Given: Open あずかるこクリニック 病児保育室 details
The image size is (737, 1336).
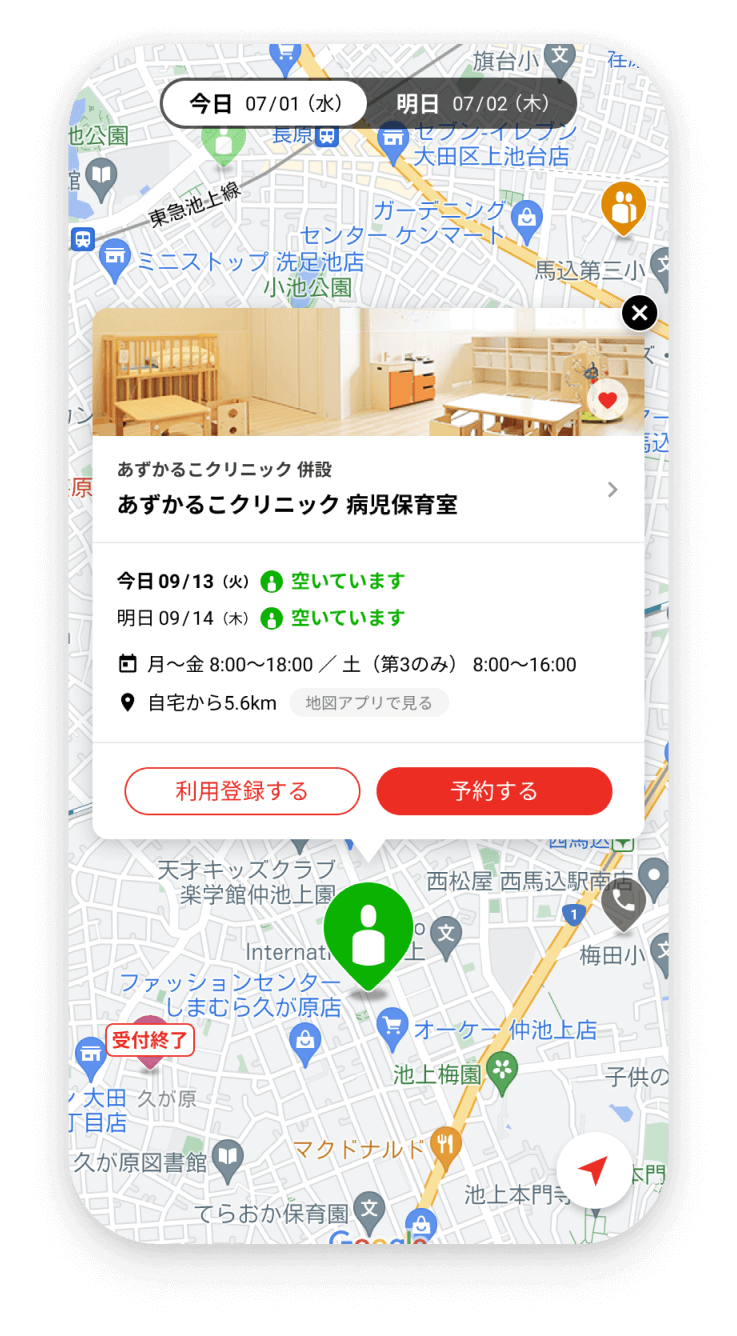Looking at the screenshot, I should click(368, 489).
